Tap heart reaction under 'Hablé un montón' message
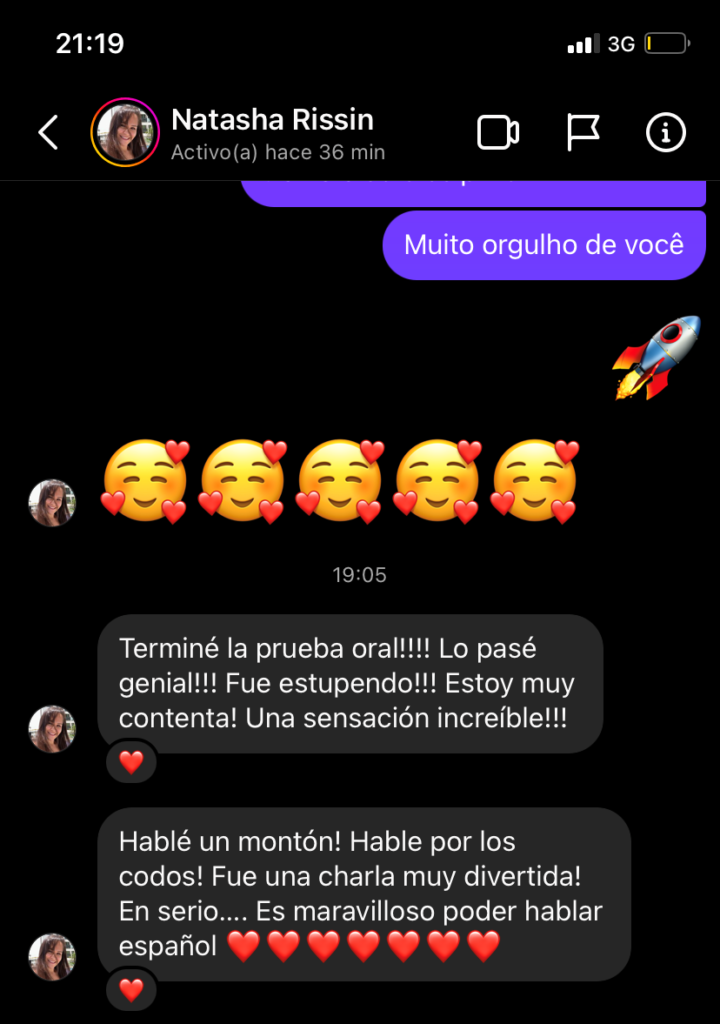The image size is (720, 1024). [131, 990]
